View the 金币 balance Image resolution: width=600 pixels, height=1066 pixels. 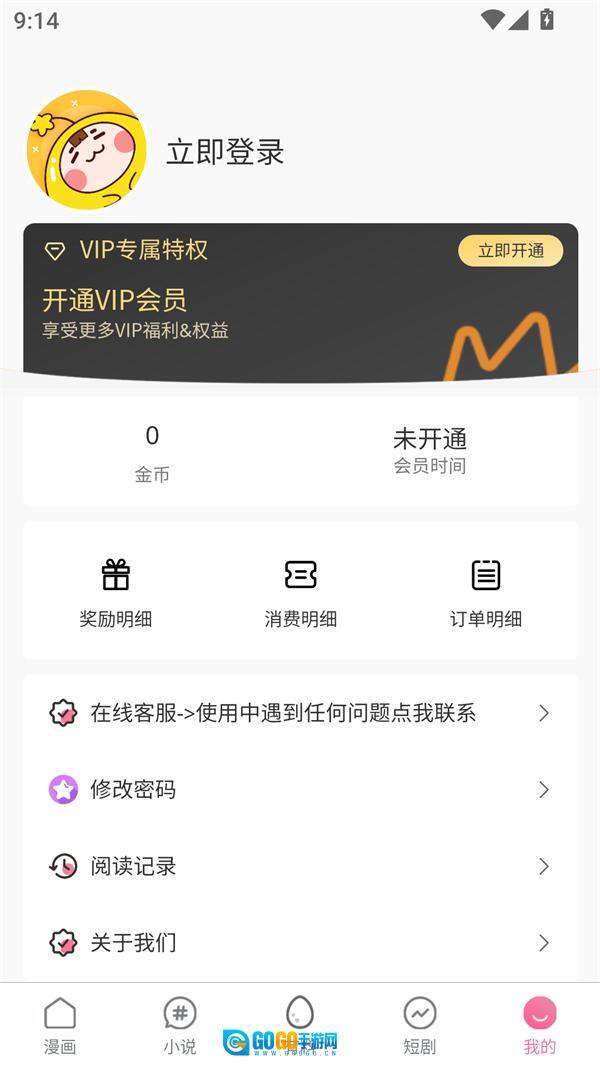tap(152, 451)
